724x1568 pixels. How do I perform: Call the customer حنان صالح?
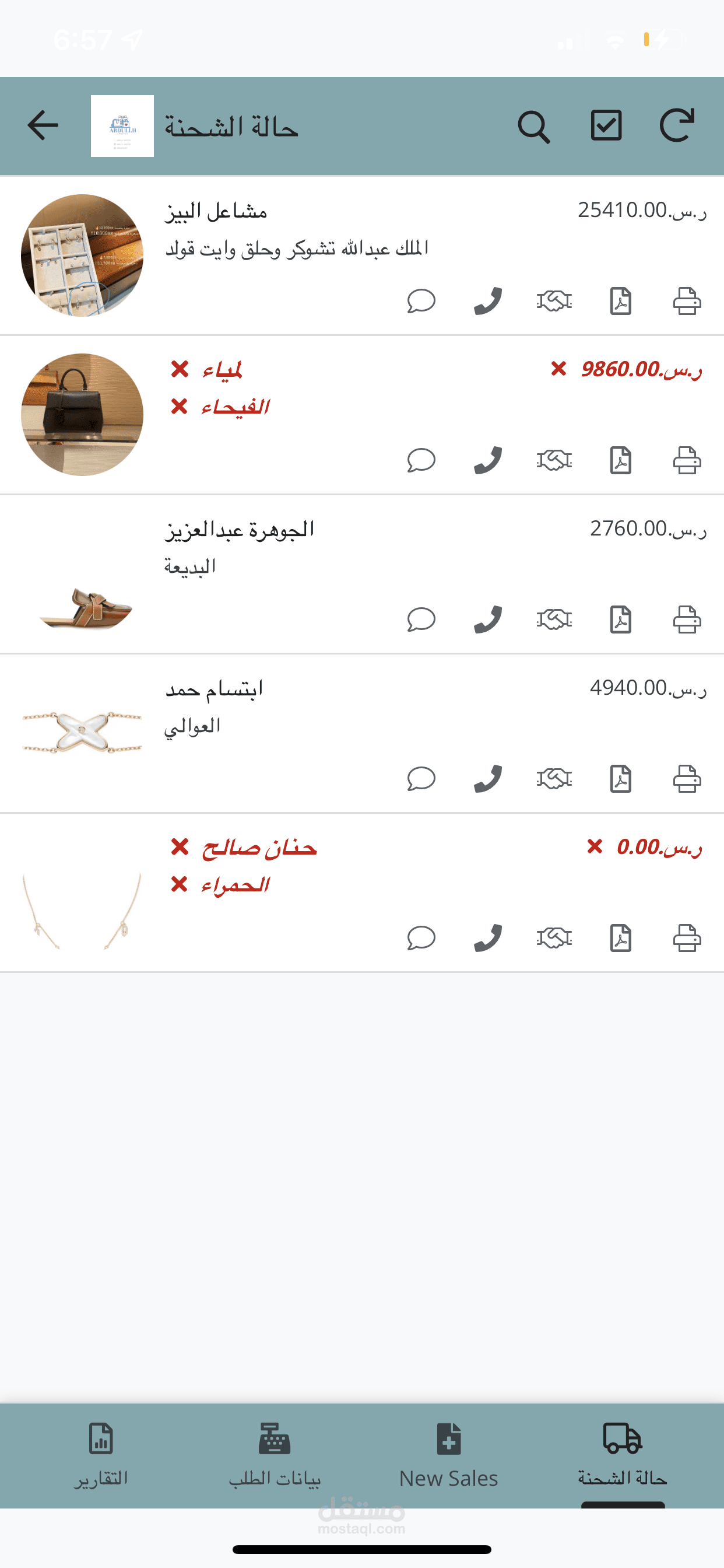click(488, 938)
